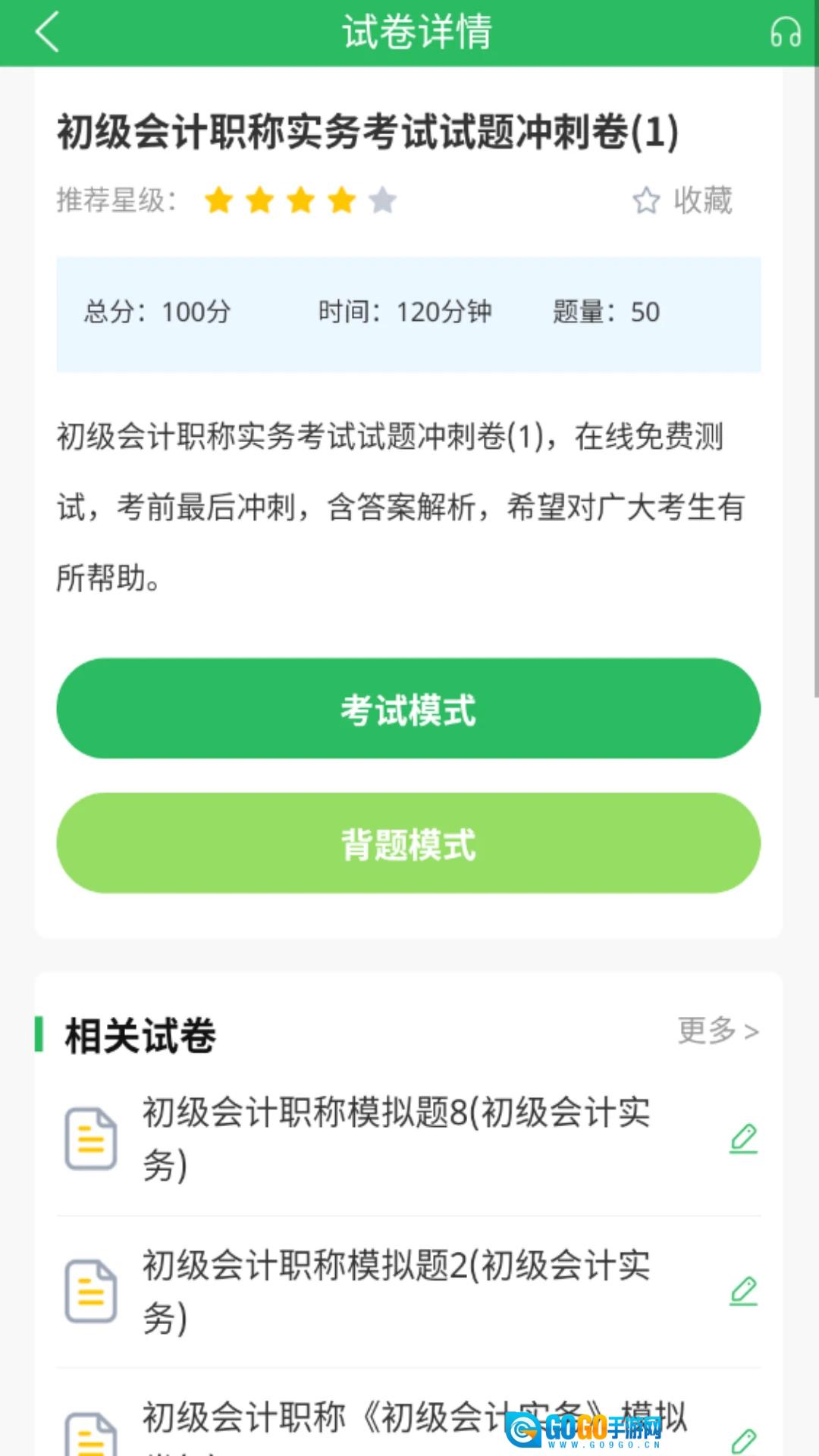The width and height of the screenshot is (819, 1456).
Task: Open 初级会计职称模拟题8(初级会计实务)
Action: click(x=396, y=1137)
